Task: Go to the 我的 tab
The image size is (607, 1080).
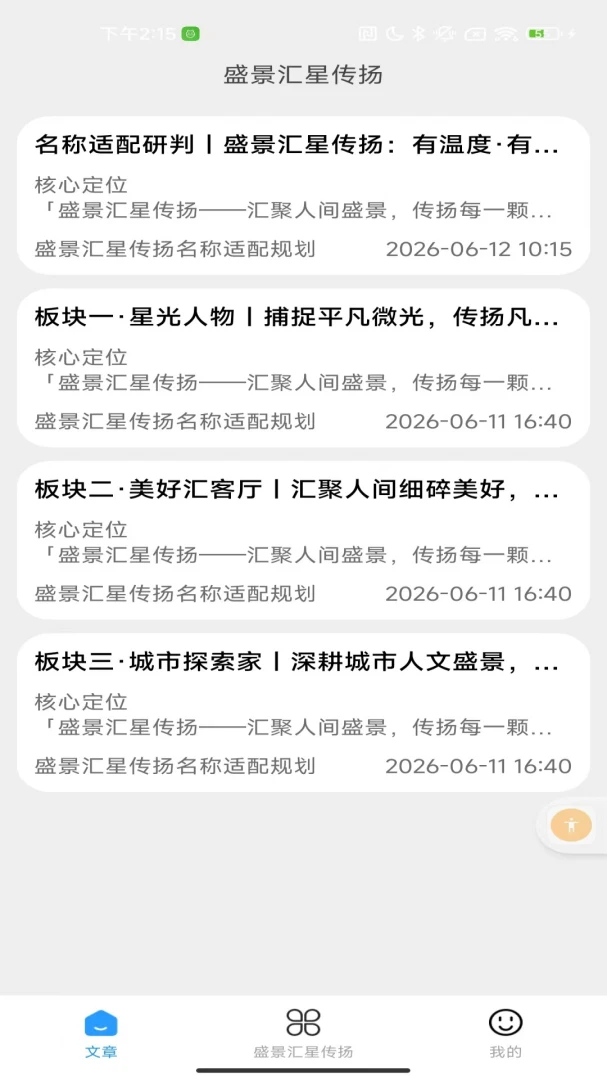Action: (506, 1033)
